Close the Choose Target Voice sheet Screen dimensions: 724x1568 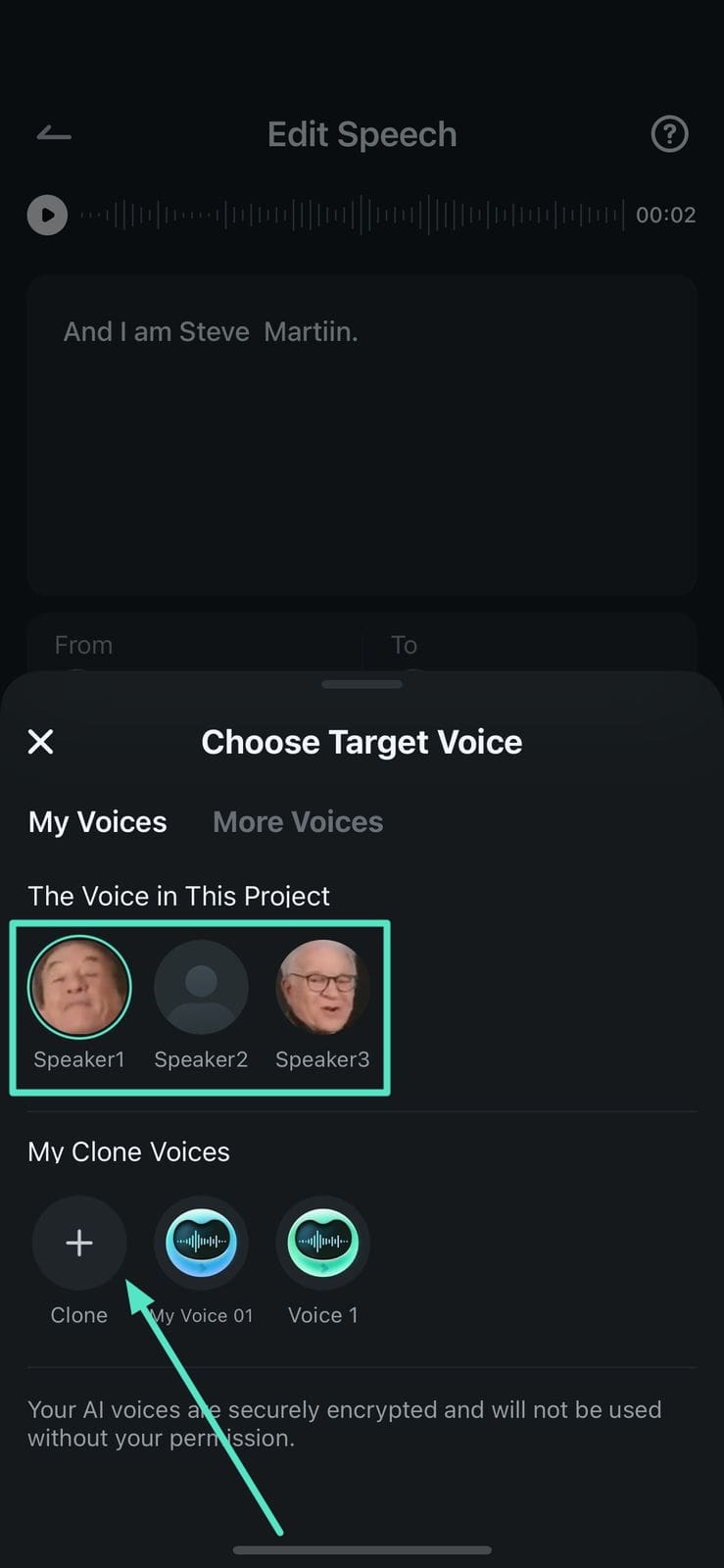click(41, 742)
